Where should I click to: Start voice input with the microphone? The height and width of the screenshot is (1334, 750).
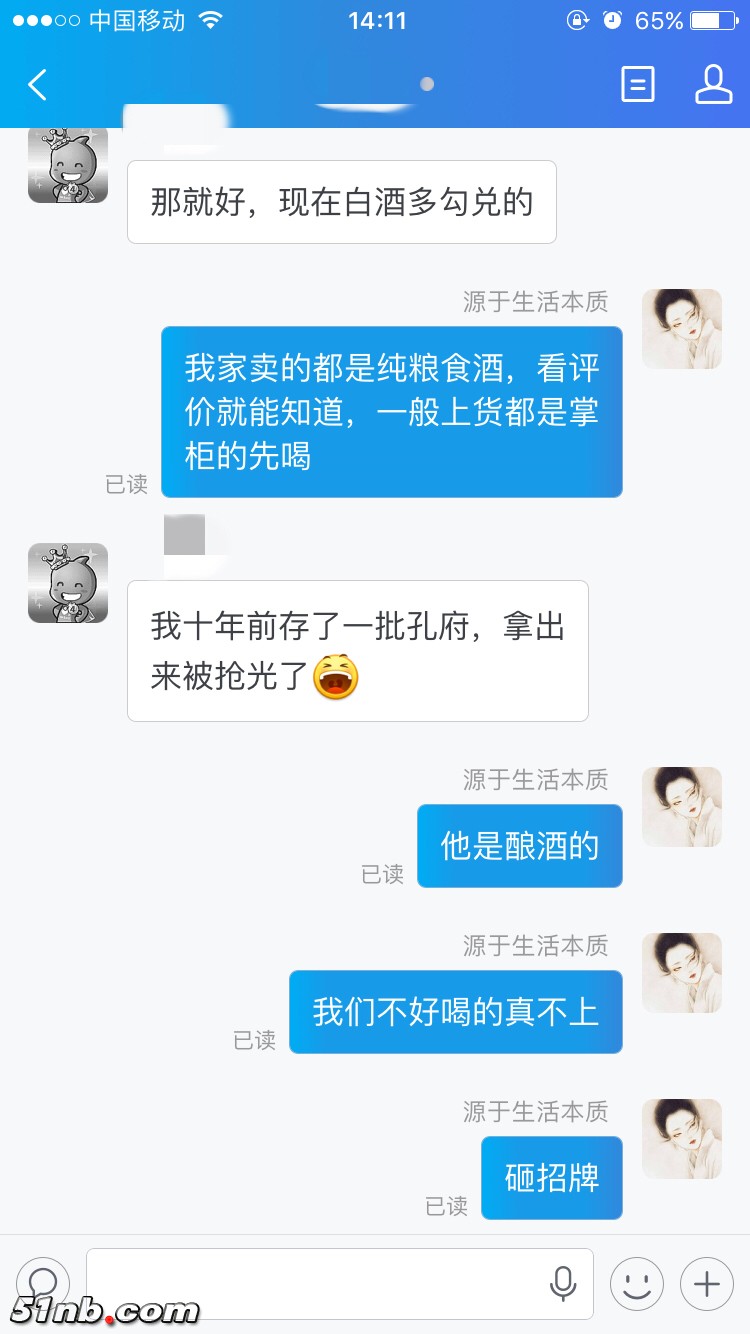pos(563,1282)
